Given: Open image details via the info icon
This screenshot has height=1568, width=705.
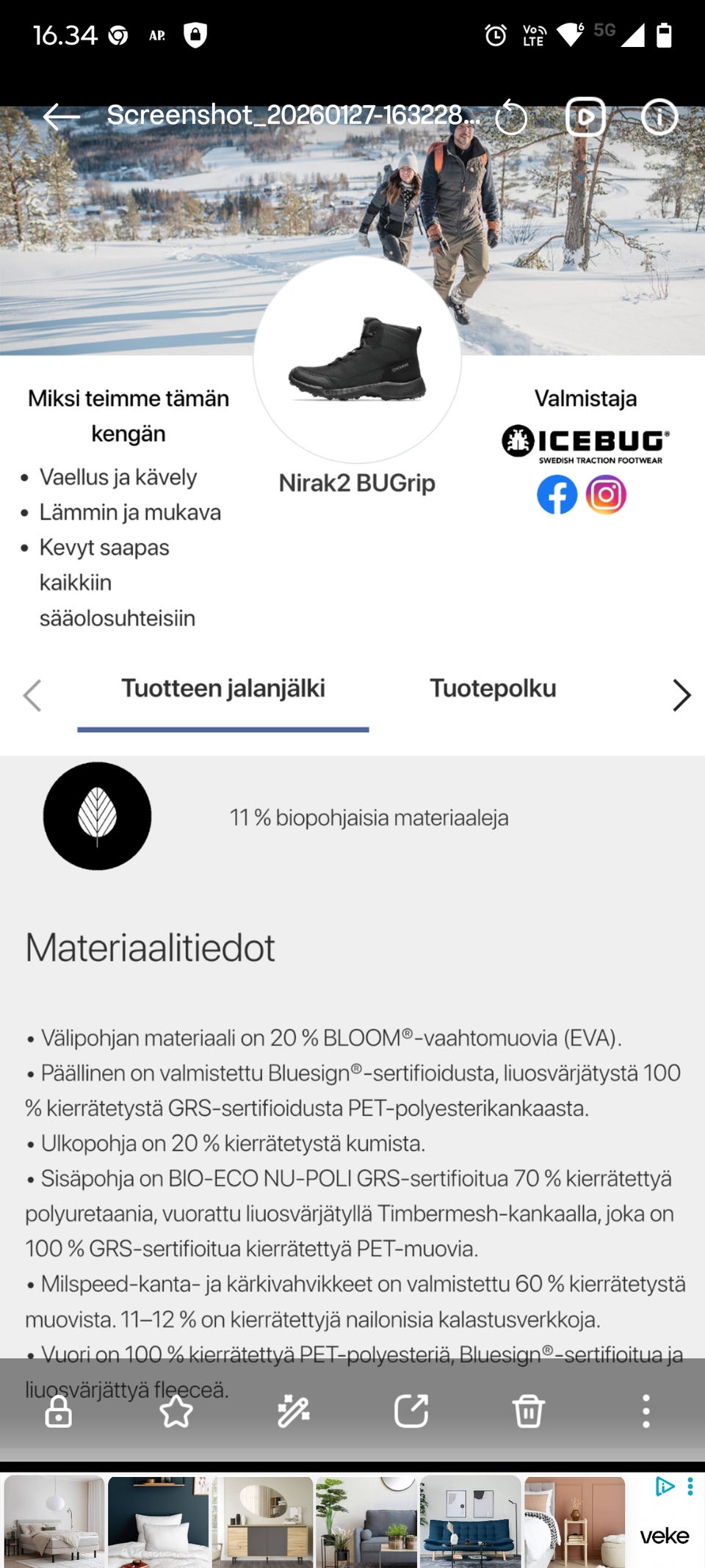Looking at the screenshot, I should (659, 117).
